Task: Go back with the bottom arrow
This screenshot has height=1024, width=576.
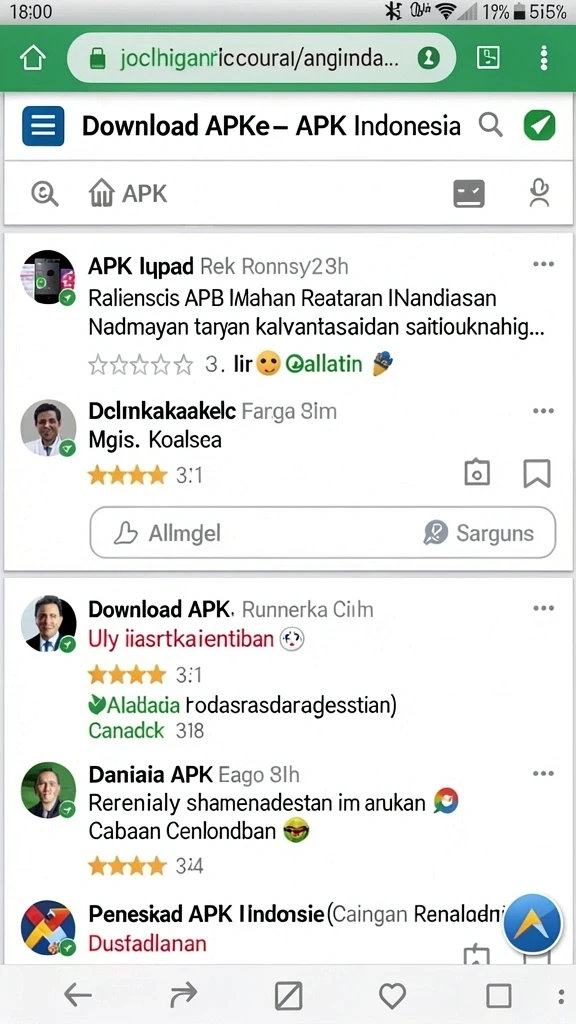Action: tap(78, 995)
